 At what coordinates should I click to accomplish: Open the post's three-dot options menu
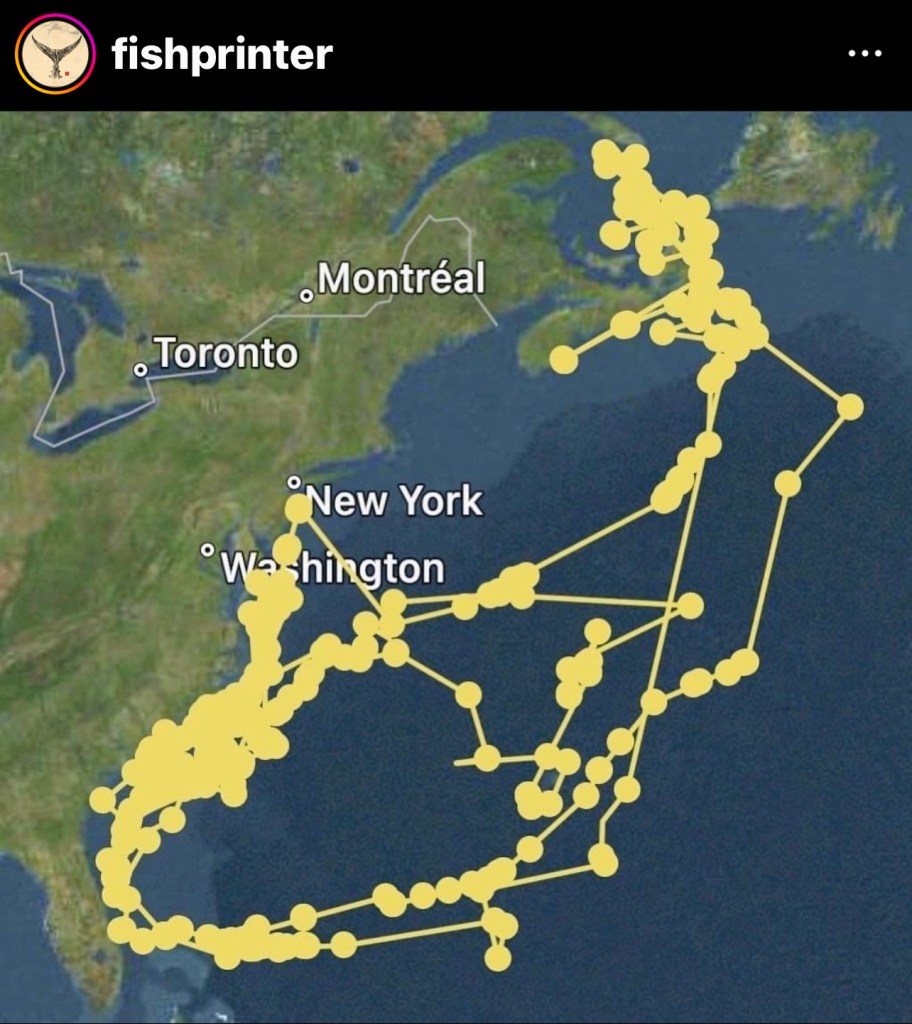coord(864,54)
